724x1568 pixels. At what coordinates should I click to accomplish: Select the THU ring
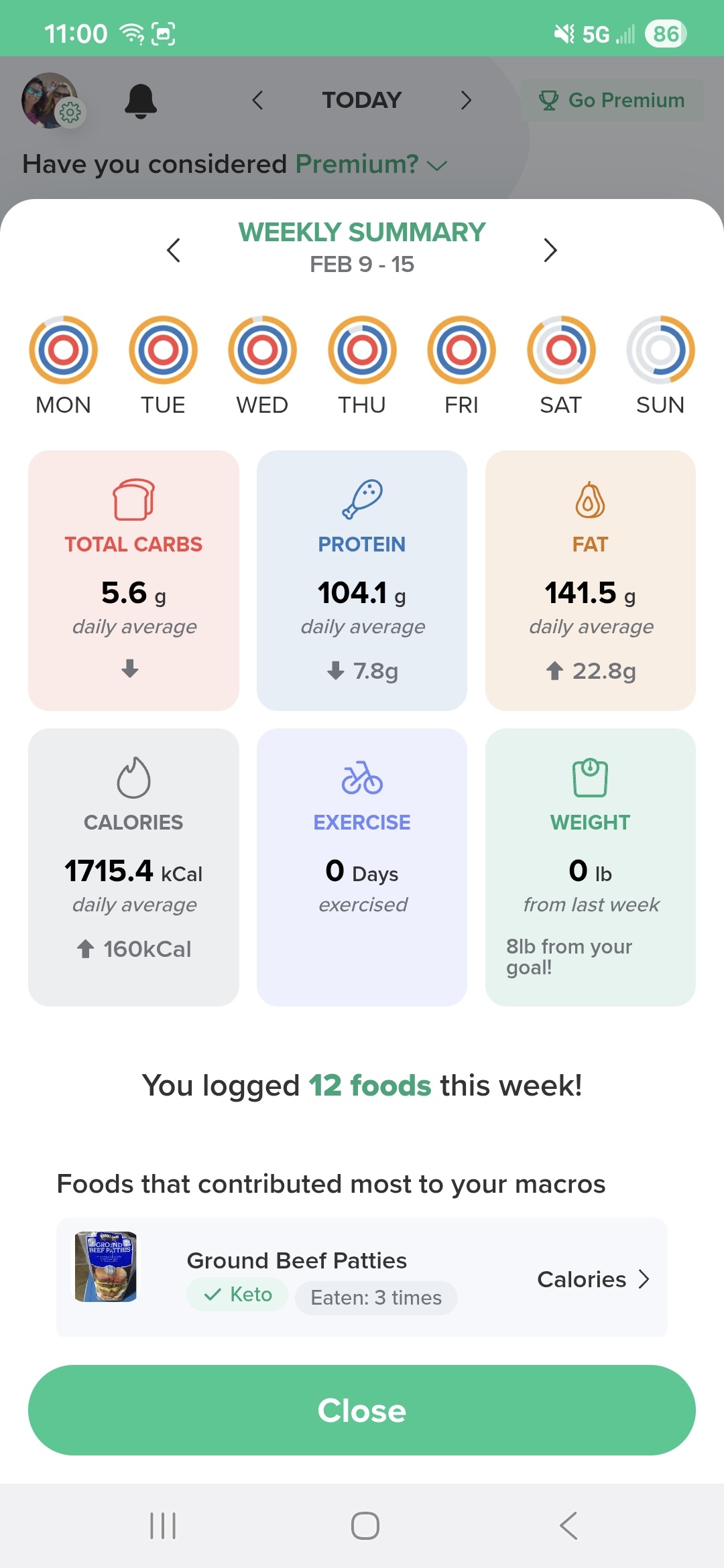point(362,350)
